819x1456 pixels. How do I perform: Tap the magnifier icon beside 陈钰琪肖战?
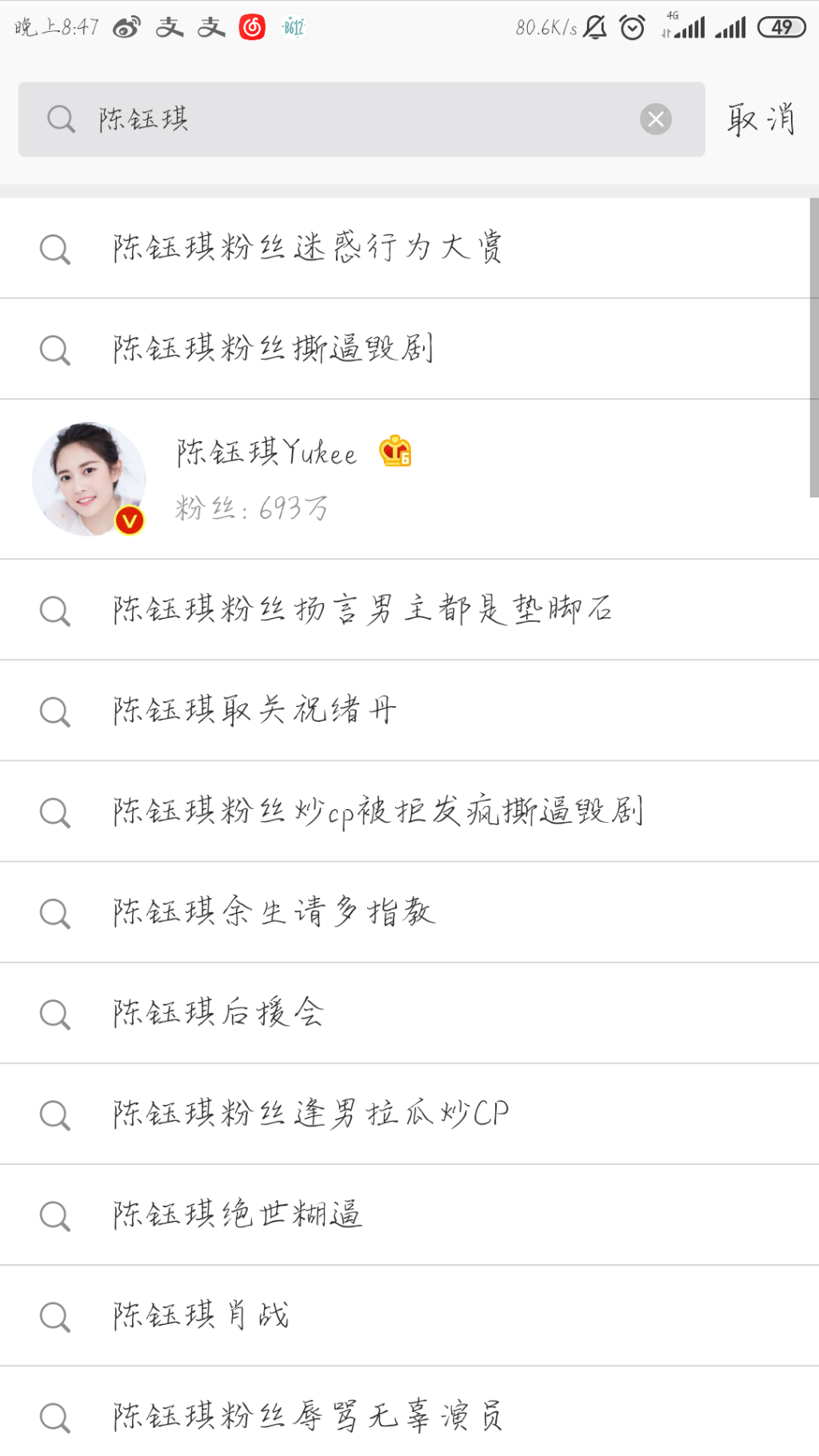(x=54, y=1315)
